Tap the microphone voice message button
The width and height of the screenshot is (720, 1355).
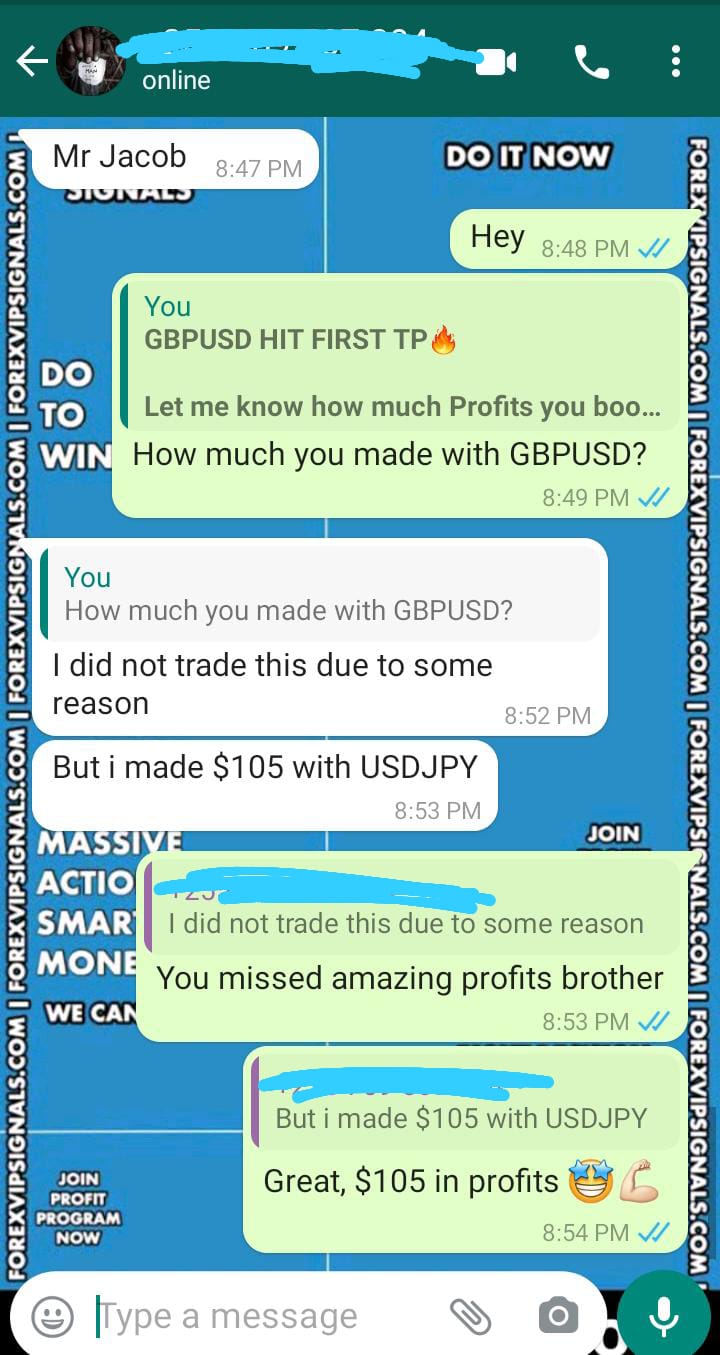pos(664,1316)
